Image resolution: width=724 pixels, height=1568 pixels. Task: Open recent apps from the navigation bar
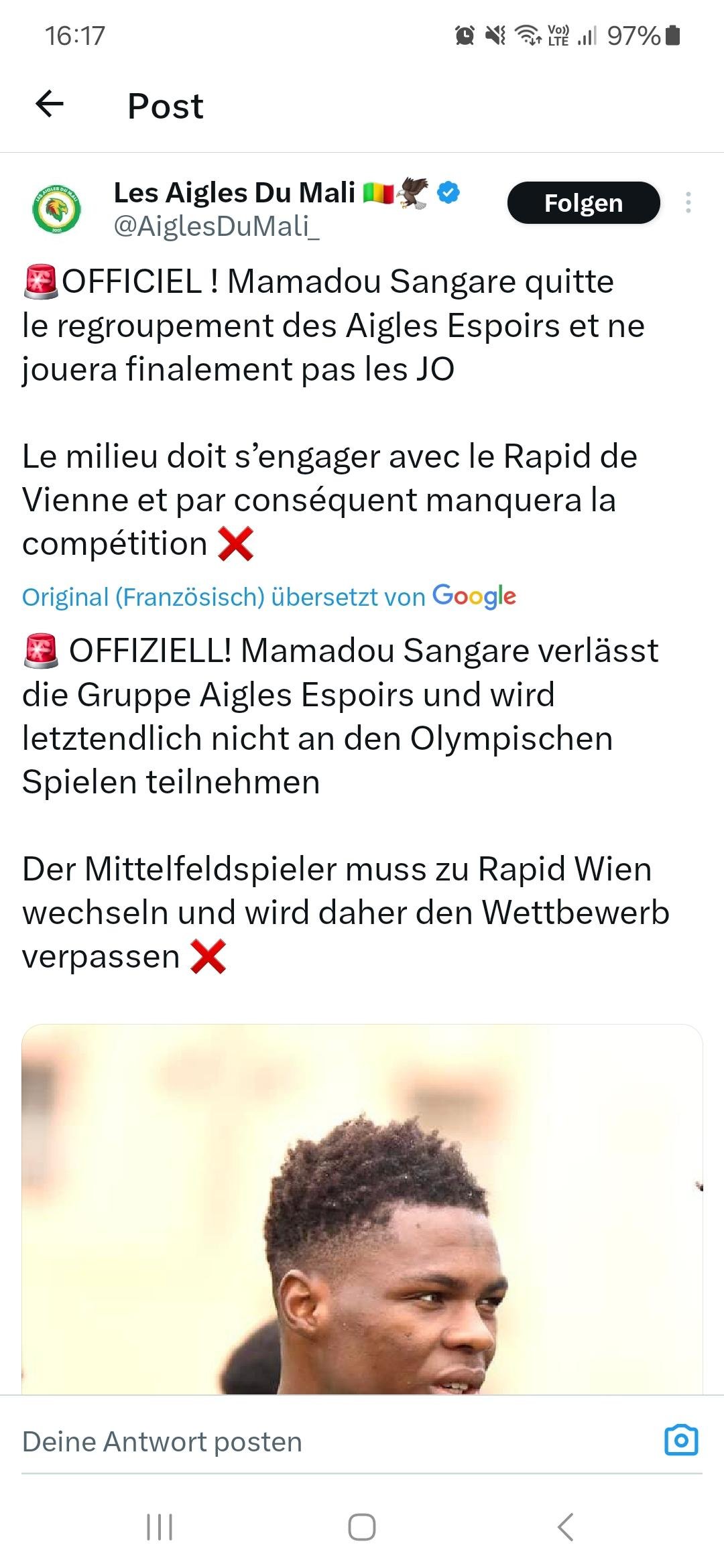[x=160, y=1527]
